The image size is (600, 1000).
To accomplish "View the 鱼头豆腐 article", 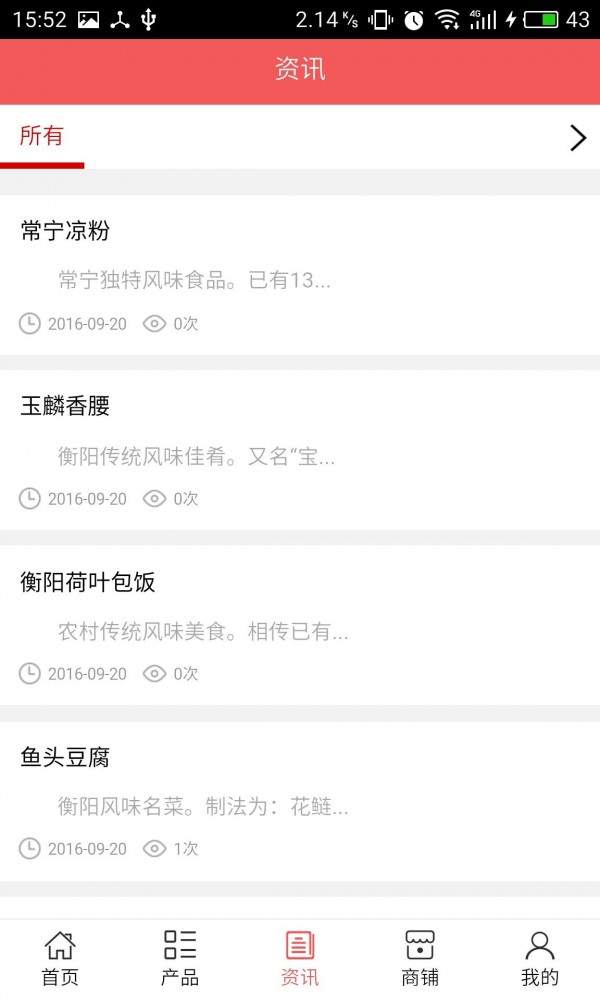I will [300, 800].
